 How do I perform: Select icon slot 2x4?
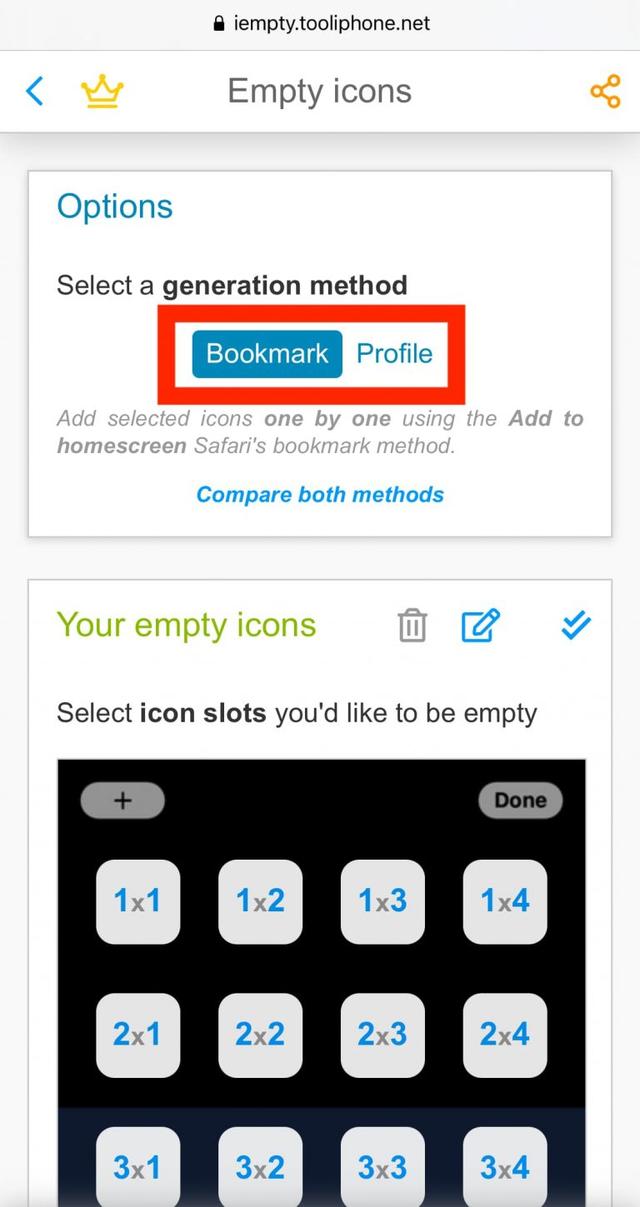point(504,1034)
